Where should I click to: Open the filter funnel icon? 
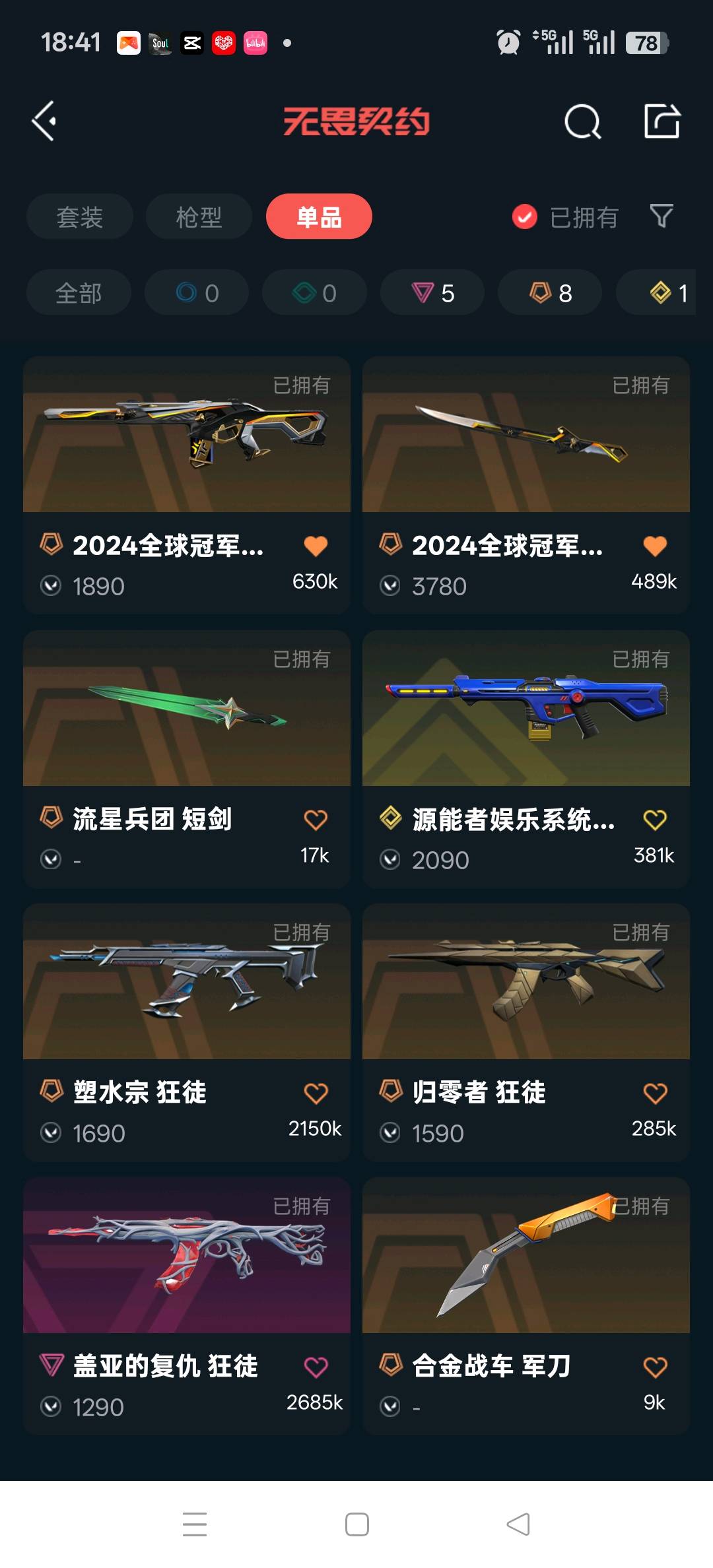tap(662, 216)
